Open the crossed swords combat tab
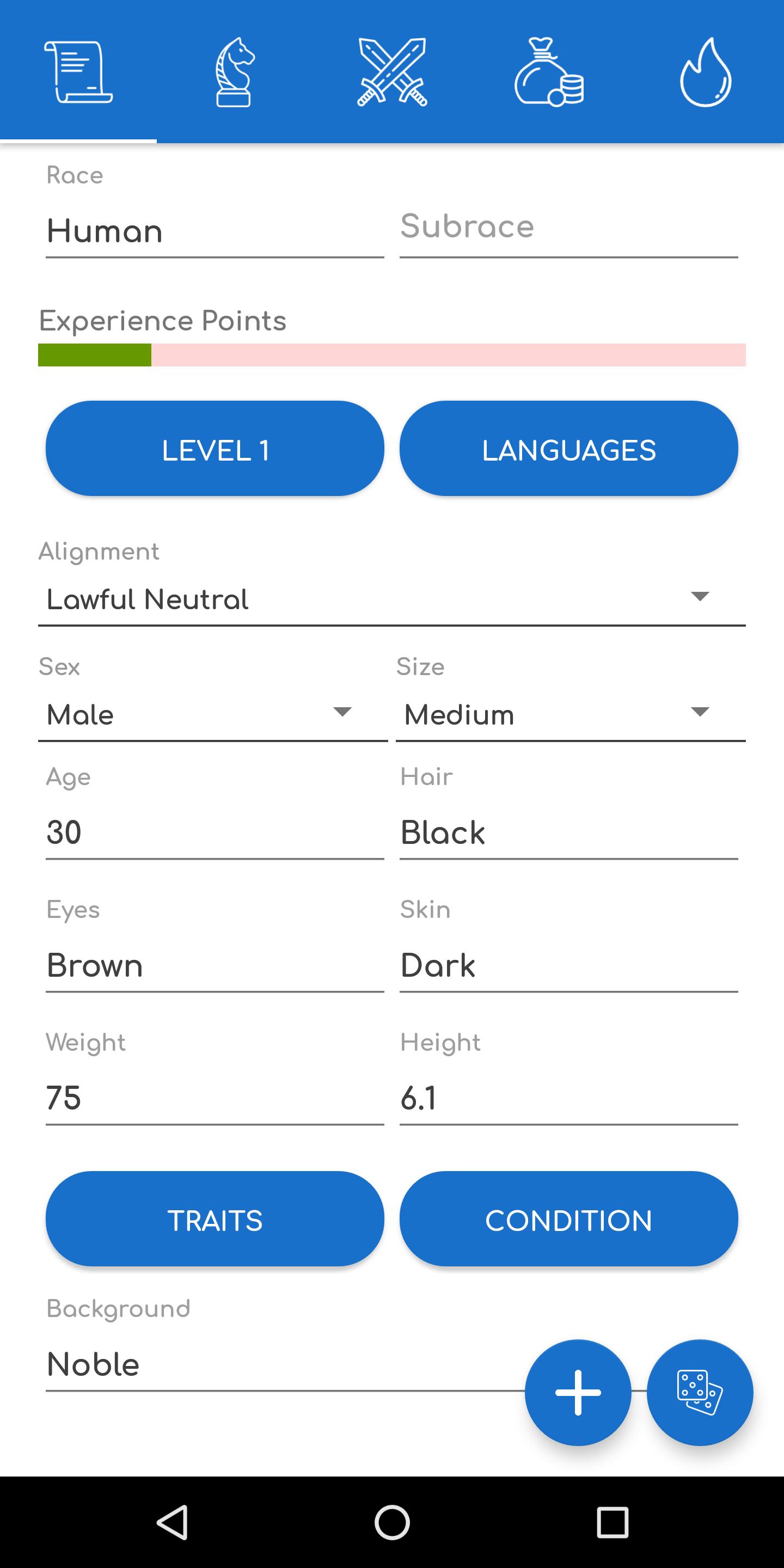The image size is (784, 1568). [392, 72]
